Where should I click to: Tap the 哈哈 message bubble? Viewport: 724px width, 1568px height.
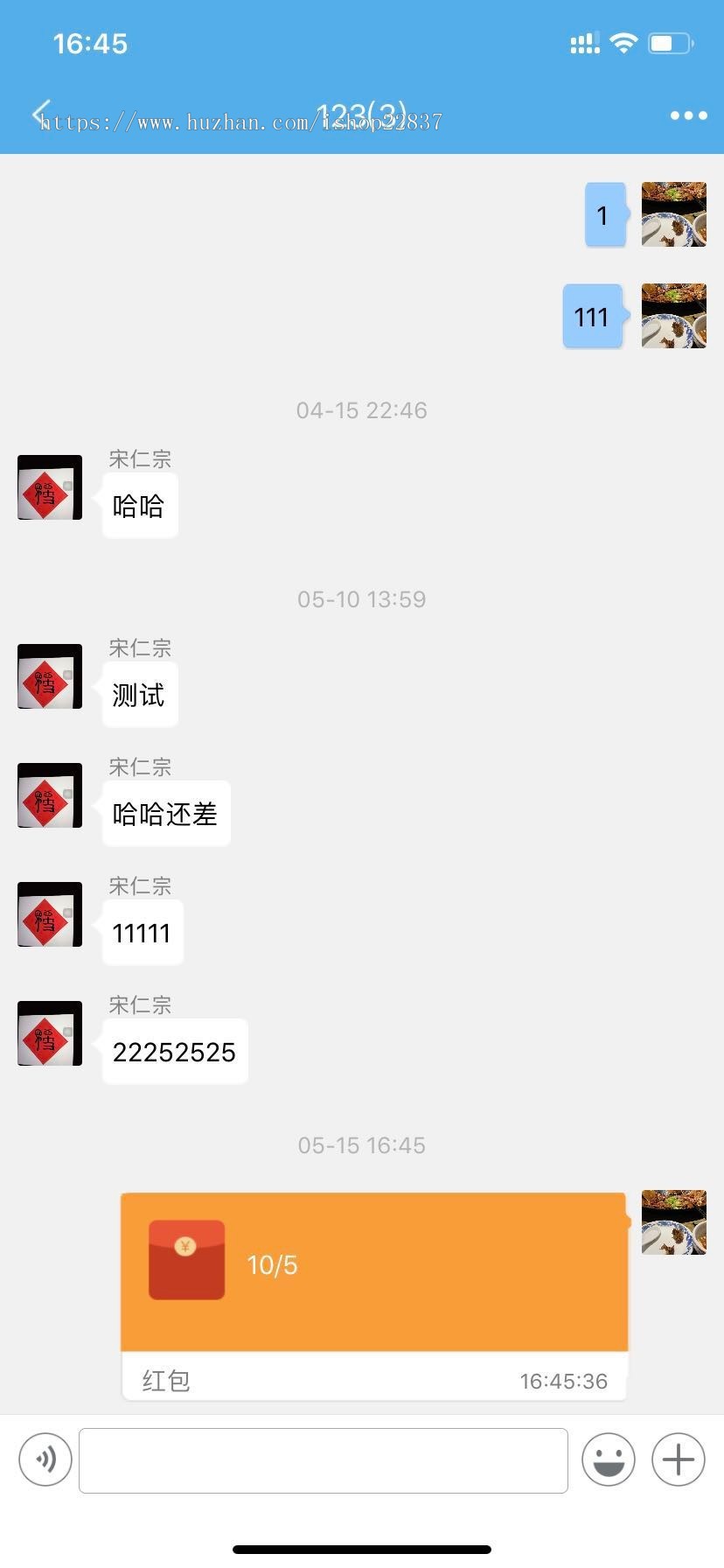tap(139, 505)
